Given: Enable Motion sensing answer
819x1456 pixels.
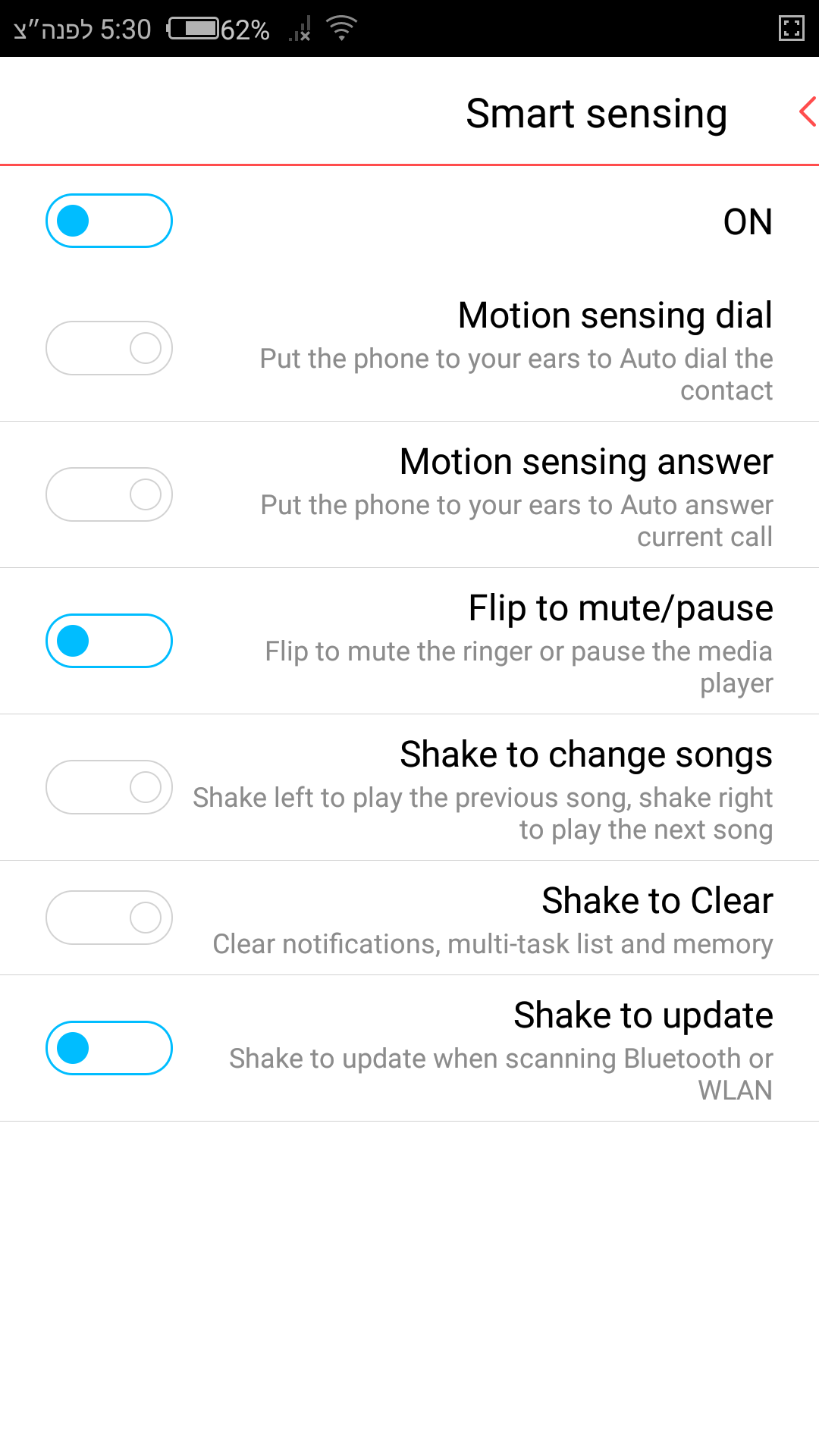Looking at the screenshot, I should click(109, 494).
